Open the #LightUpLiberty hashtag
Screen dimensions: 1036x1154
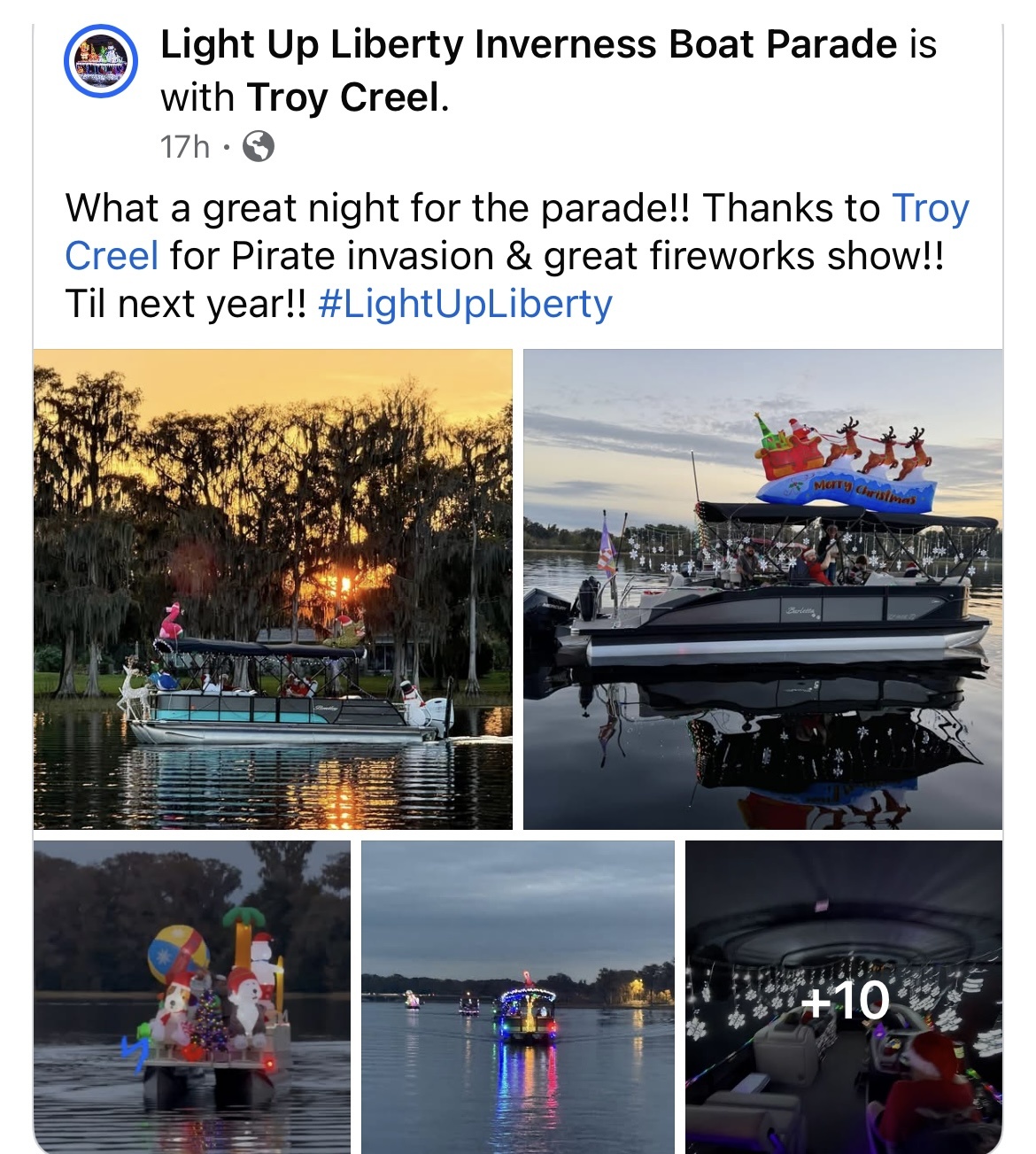click(x=465, y=304)
